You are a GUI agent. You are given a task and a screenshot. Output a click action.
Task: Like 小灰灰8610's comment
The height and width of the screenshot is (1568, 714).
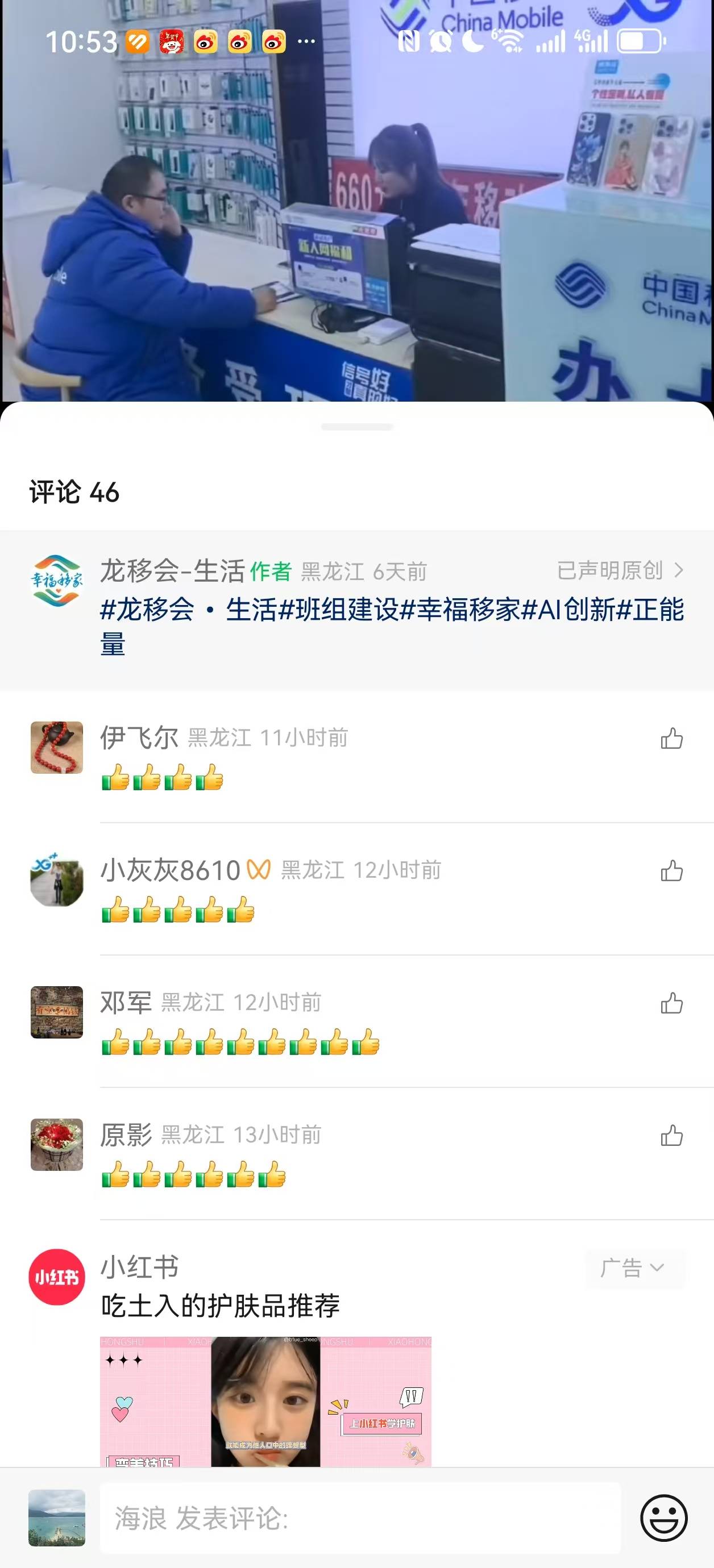[x=671, y=871]
